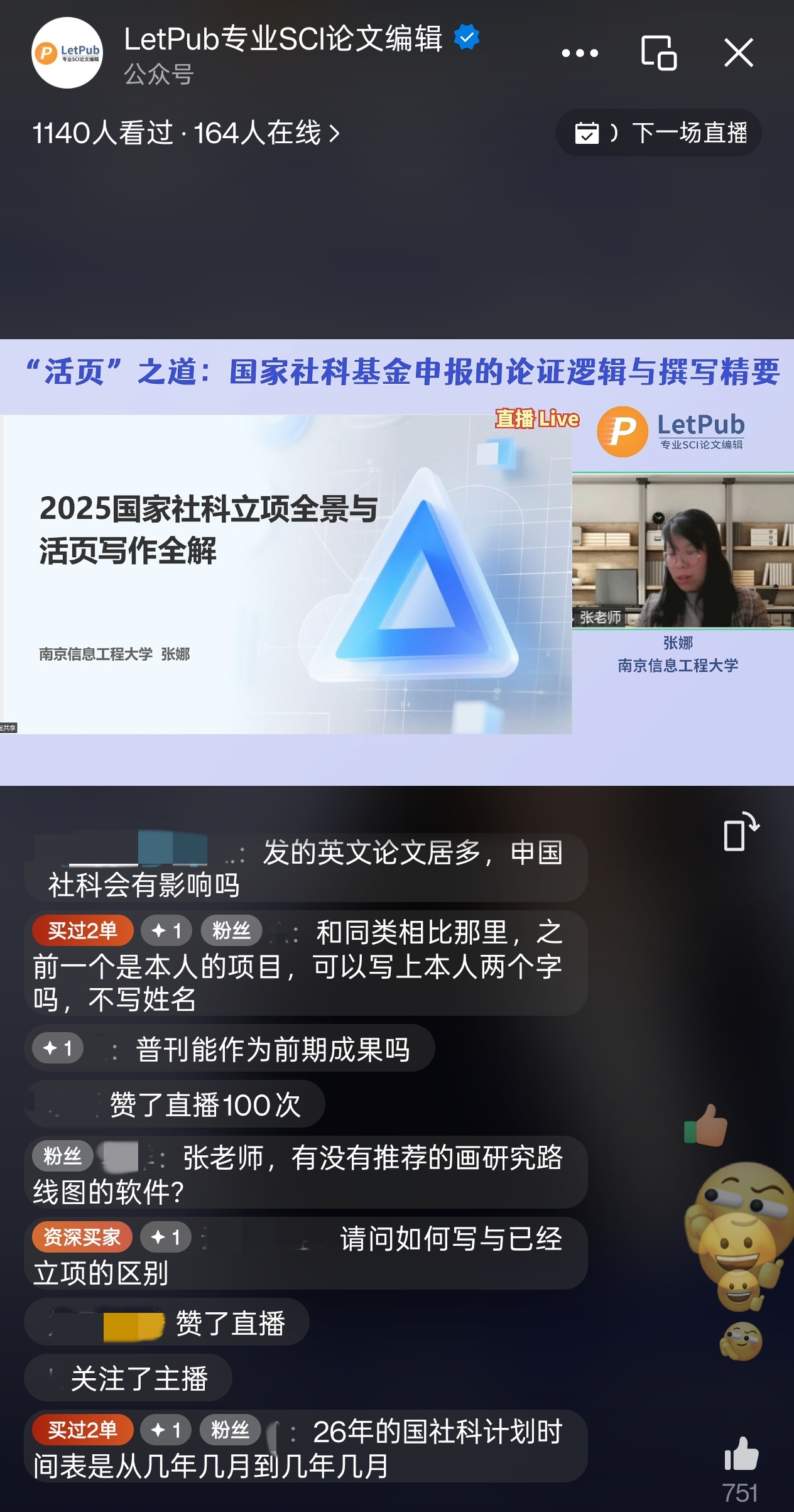Rotate live video to landscape
Image resolution: width=794 pixels, height=1512 pixels.
740,832
